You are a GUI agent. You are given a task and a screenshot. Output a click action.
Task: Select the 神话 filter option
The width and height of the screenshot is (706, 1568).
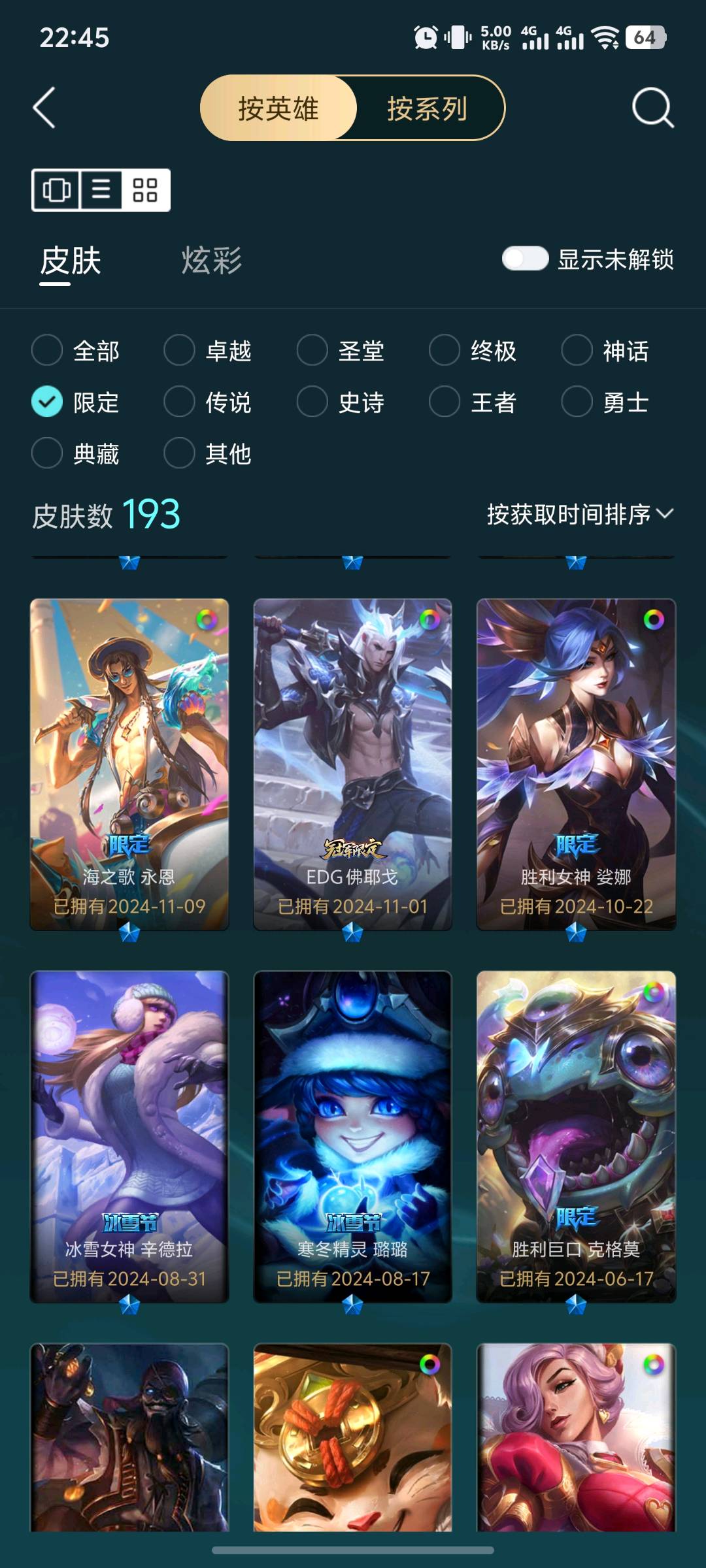tap(605, 351)
